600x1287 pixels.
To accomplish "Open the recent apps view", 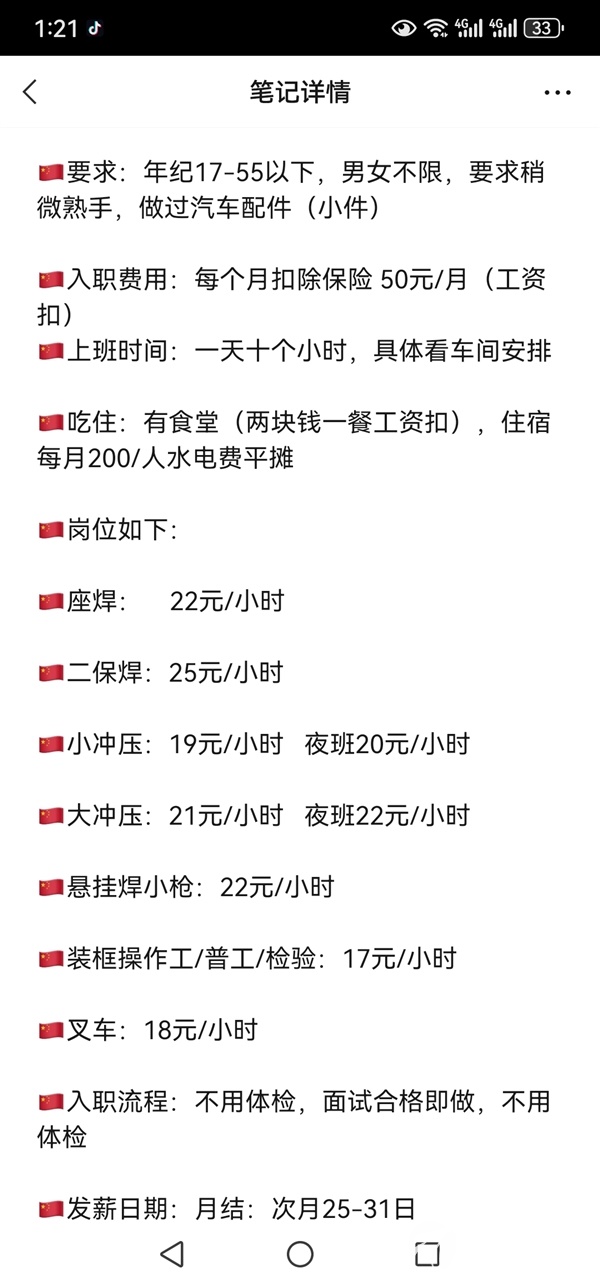I will [x=427, y=1253].
